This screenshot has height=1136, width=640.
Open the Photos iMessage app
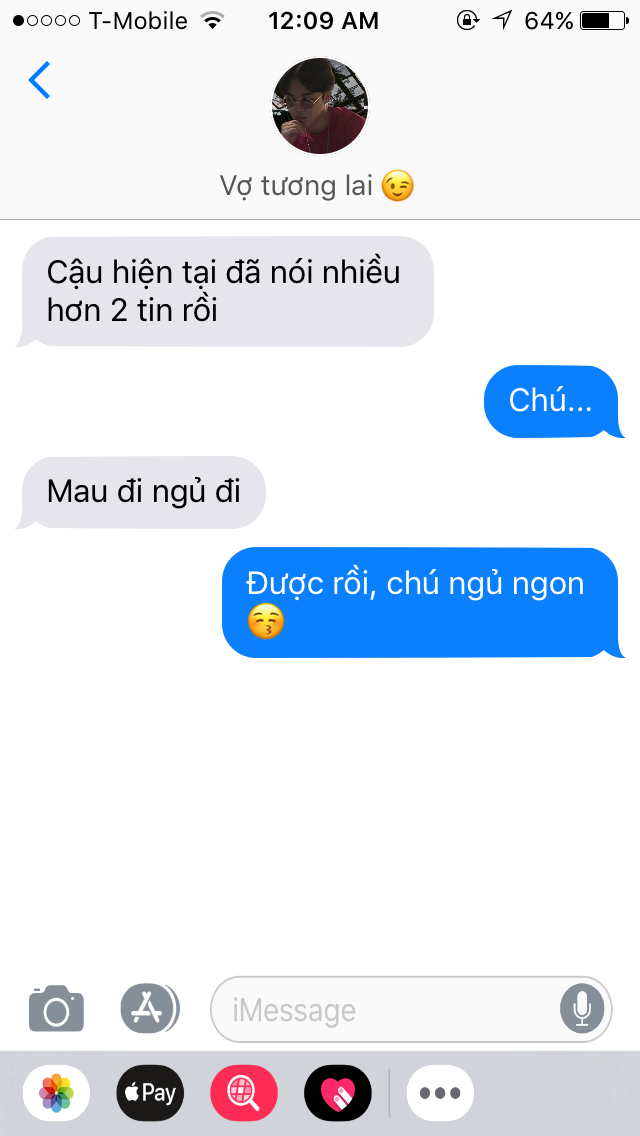point(56,1093)
